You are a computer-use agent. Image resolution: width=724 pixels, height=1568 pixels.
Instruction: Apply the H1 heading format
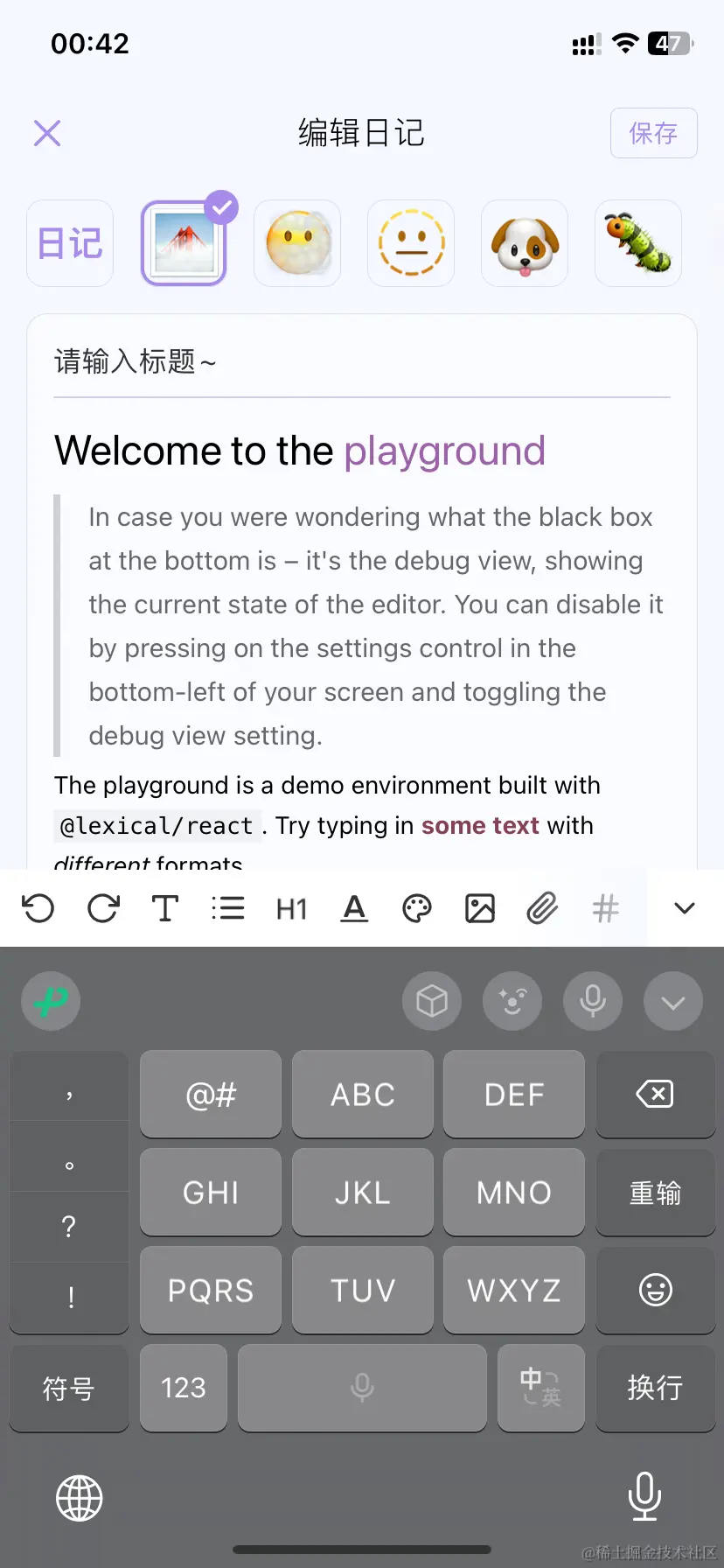pyautogui.click(x=291, y=909)
